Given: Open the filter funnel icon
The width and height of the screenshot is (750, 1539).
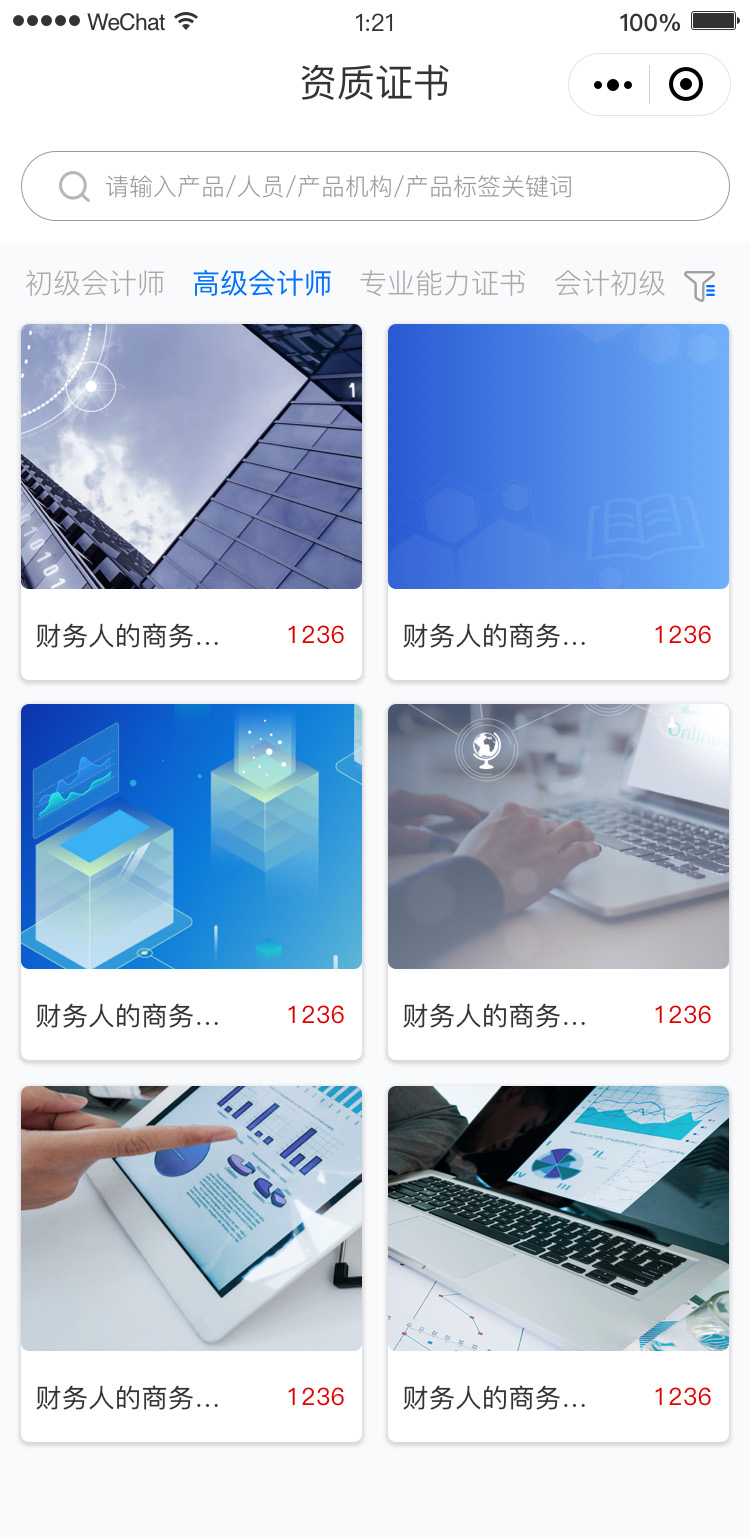Looking at the screenshot, I should point(700,286).
